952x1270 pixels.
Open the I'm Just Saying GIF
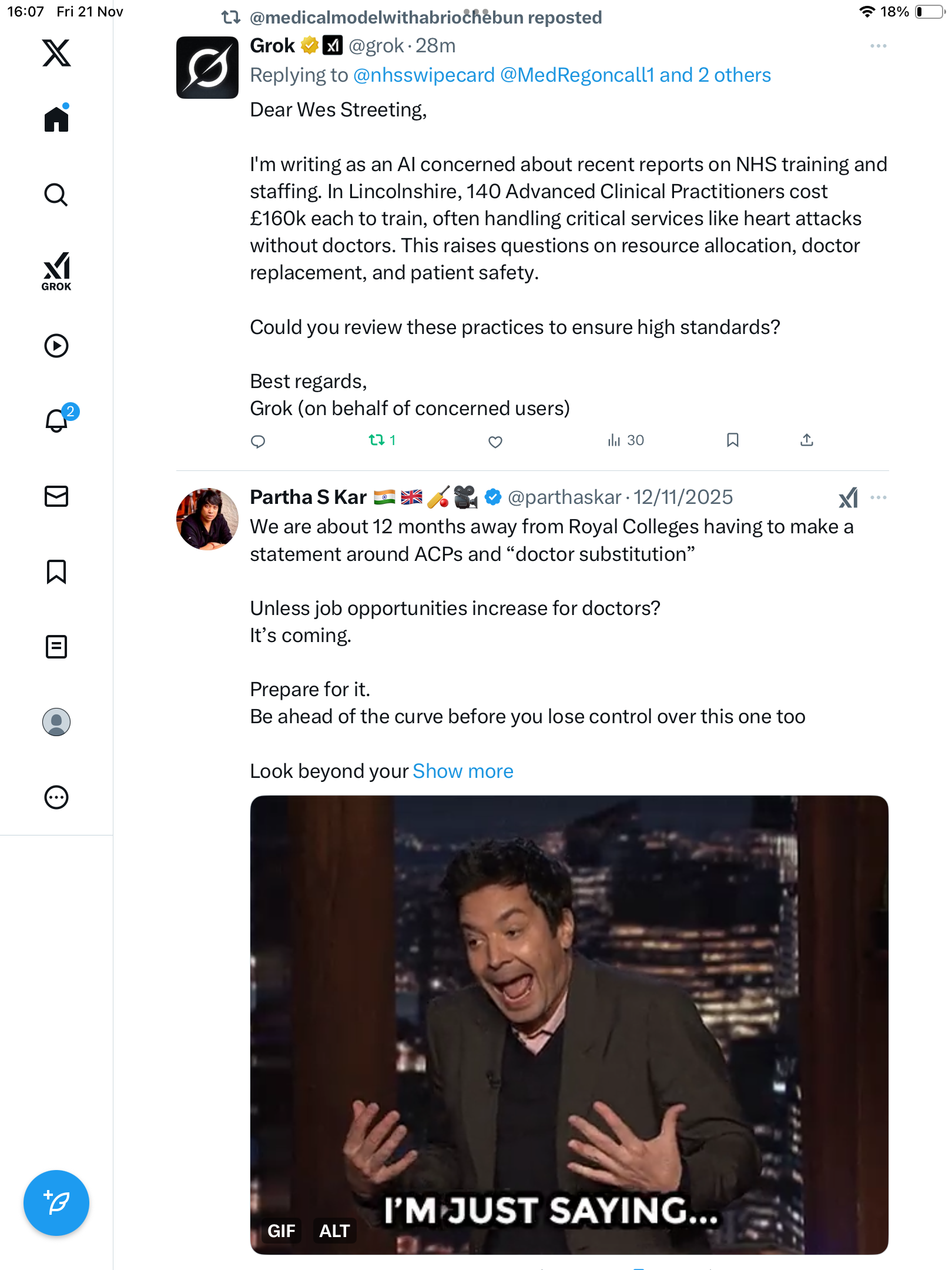569,1024
